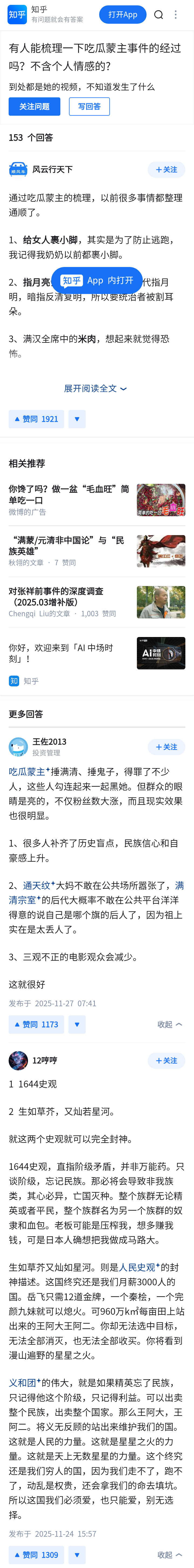The height and width of the screenshot is (1568, 194).
Task: Tap the 打开App button in header
Action: (x=122, y=15)
